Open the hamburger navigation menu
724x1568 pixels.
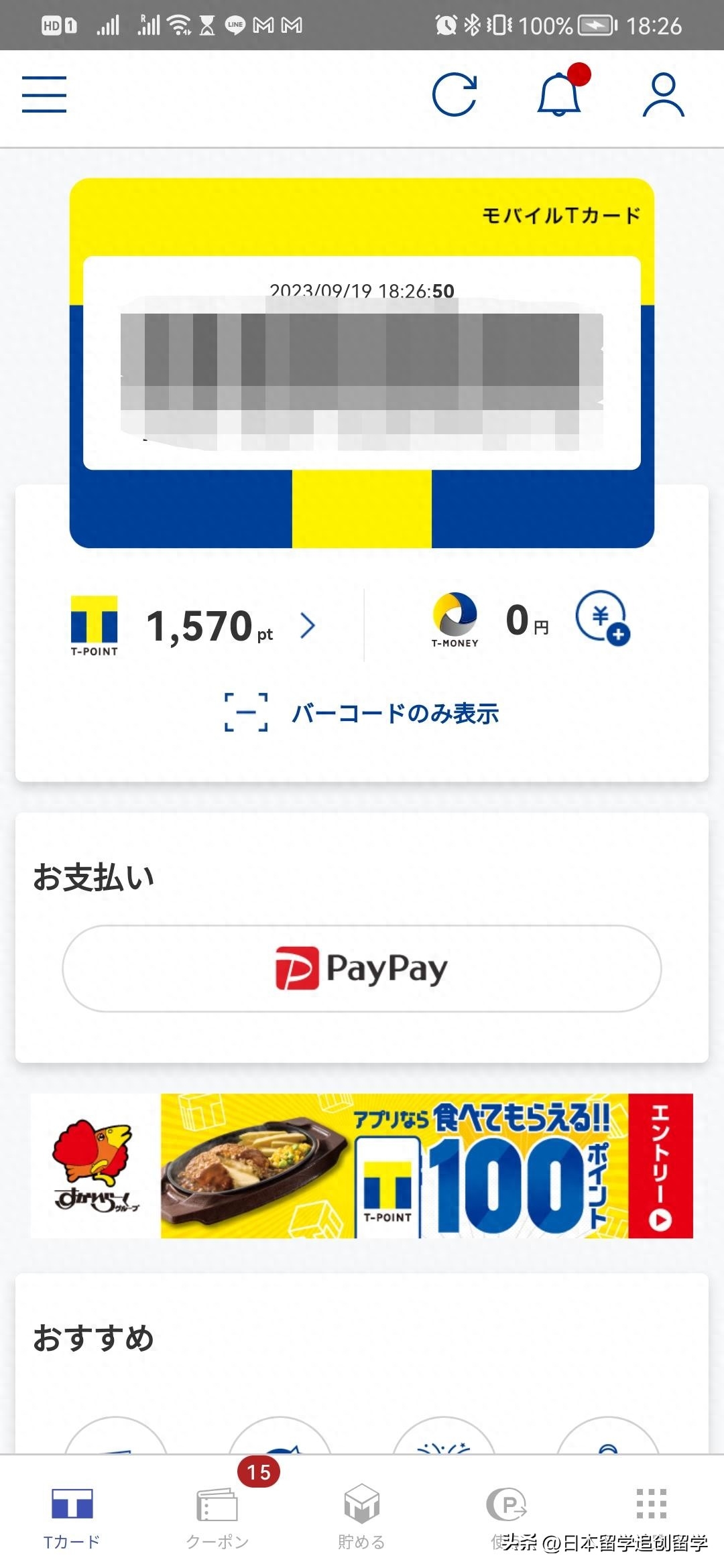(44, 95)
